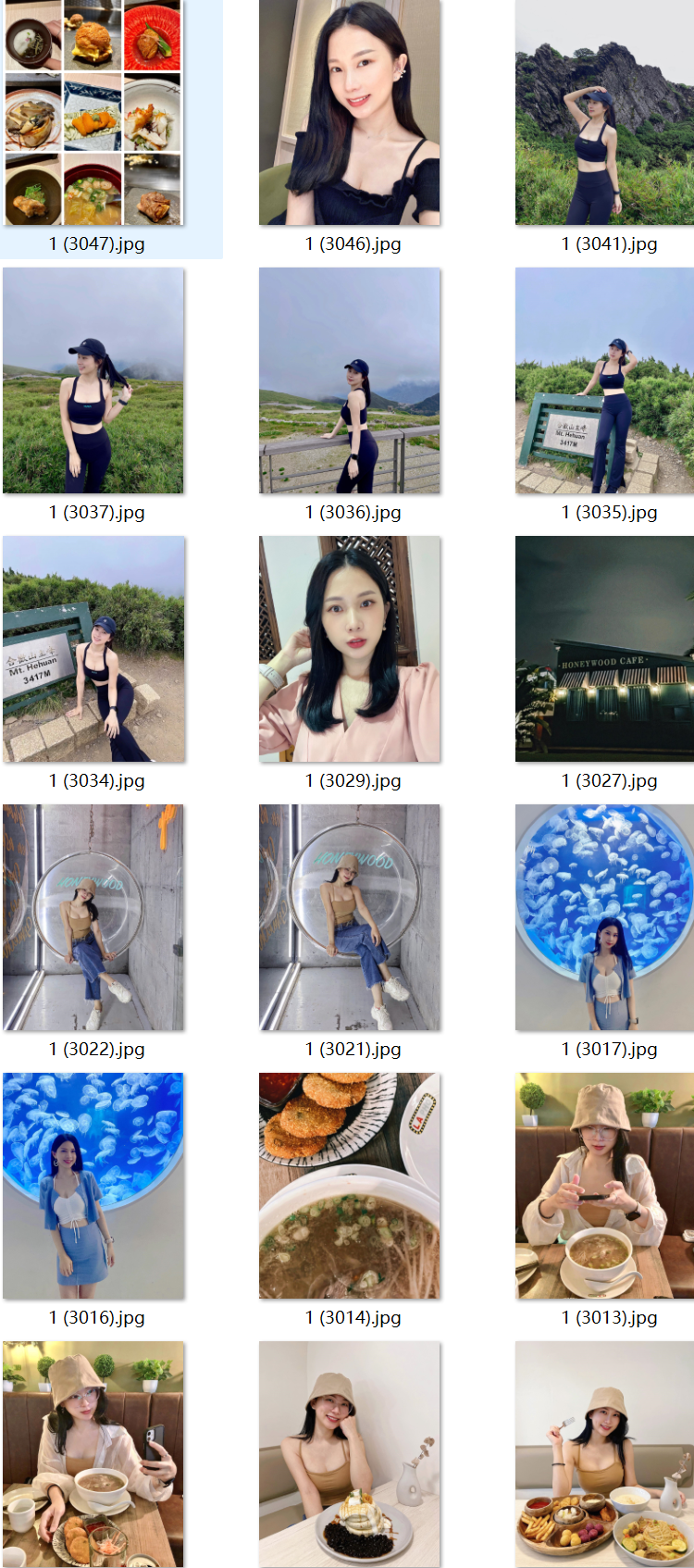The height and width of the screenshot is (1568, 694).
Task: View the 1 (3027).jpg thumbnail
Action: [x=604, y=649]
